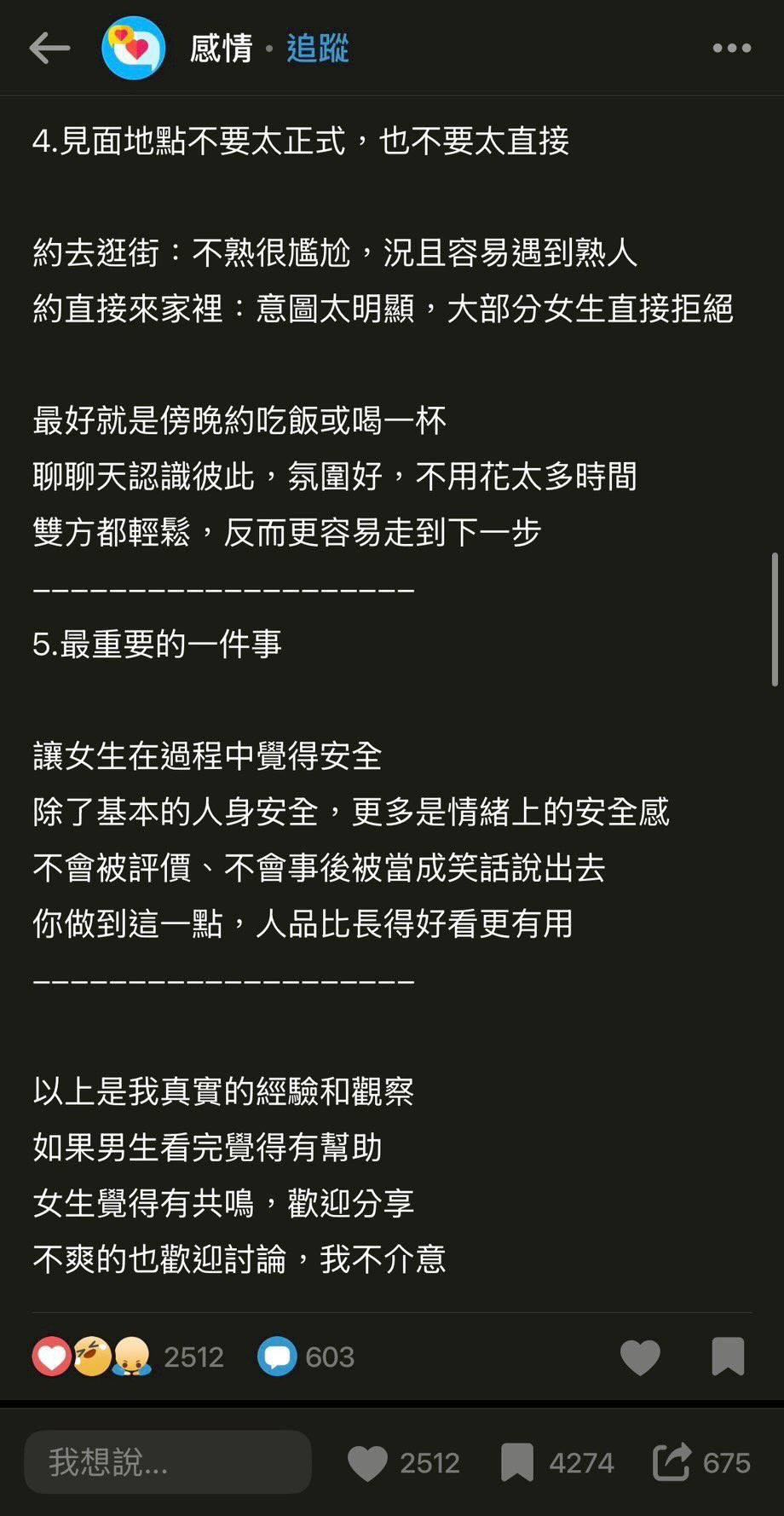Tap the 我想說... comment field
This screenshot has width=784, height=1516.
(x=168, y=1461)
